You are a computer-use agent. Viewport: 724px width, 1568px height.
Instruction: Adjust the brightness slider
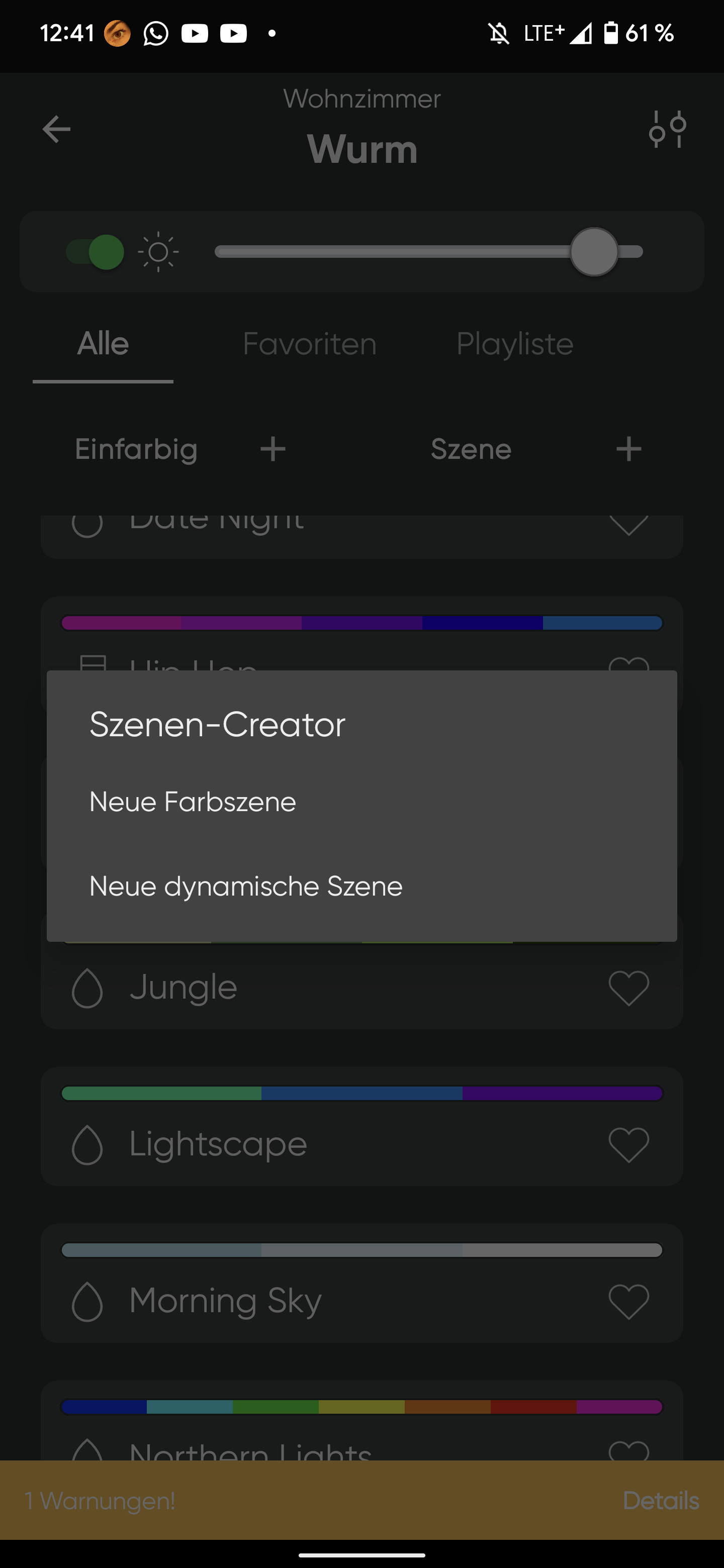(594, 252)
